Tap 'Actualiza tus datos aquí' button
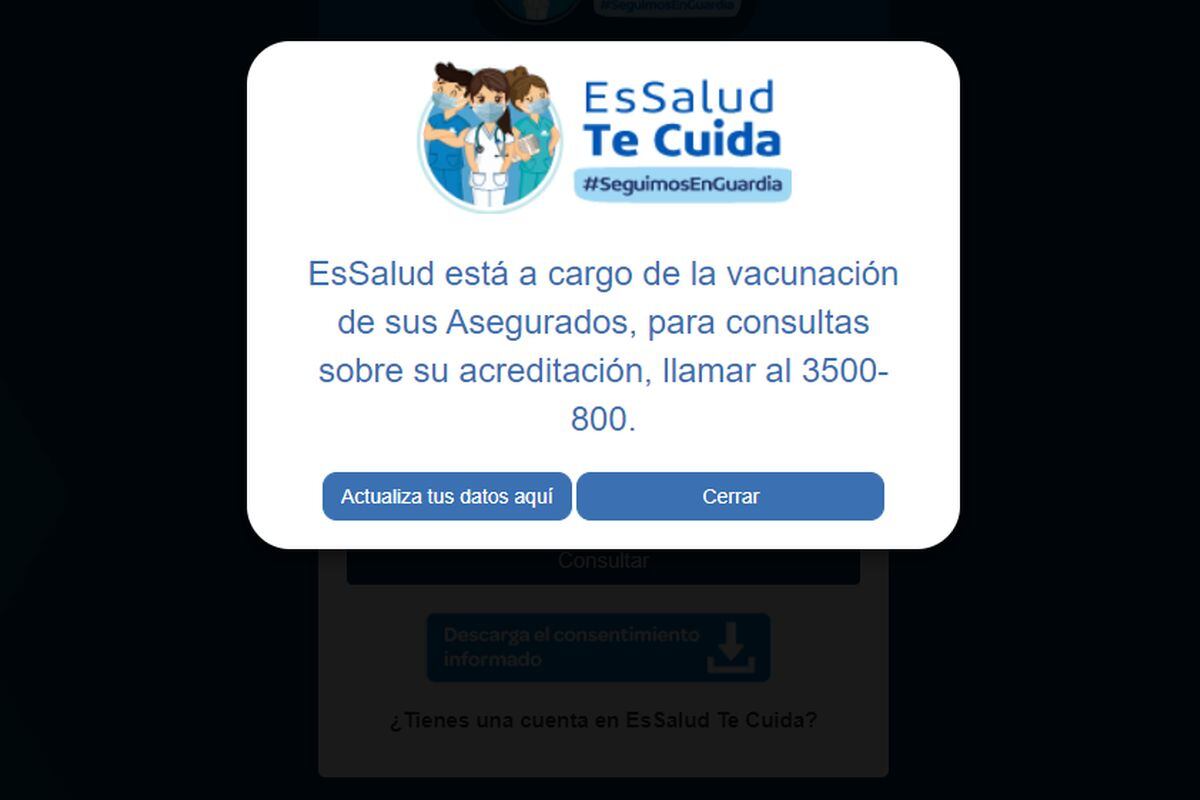Viewport: 1200px width, 800px height. pyautogui.click(x=446, y=496)
